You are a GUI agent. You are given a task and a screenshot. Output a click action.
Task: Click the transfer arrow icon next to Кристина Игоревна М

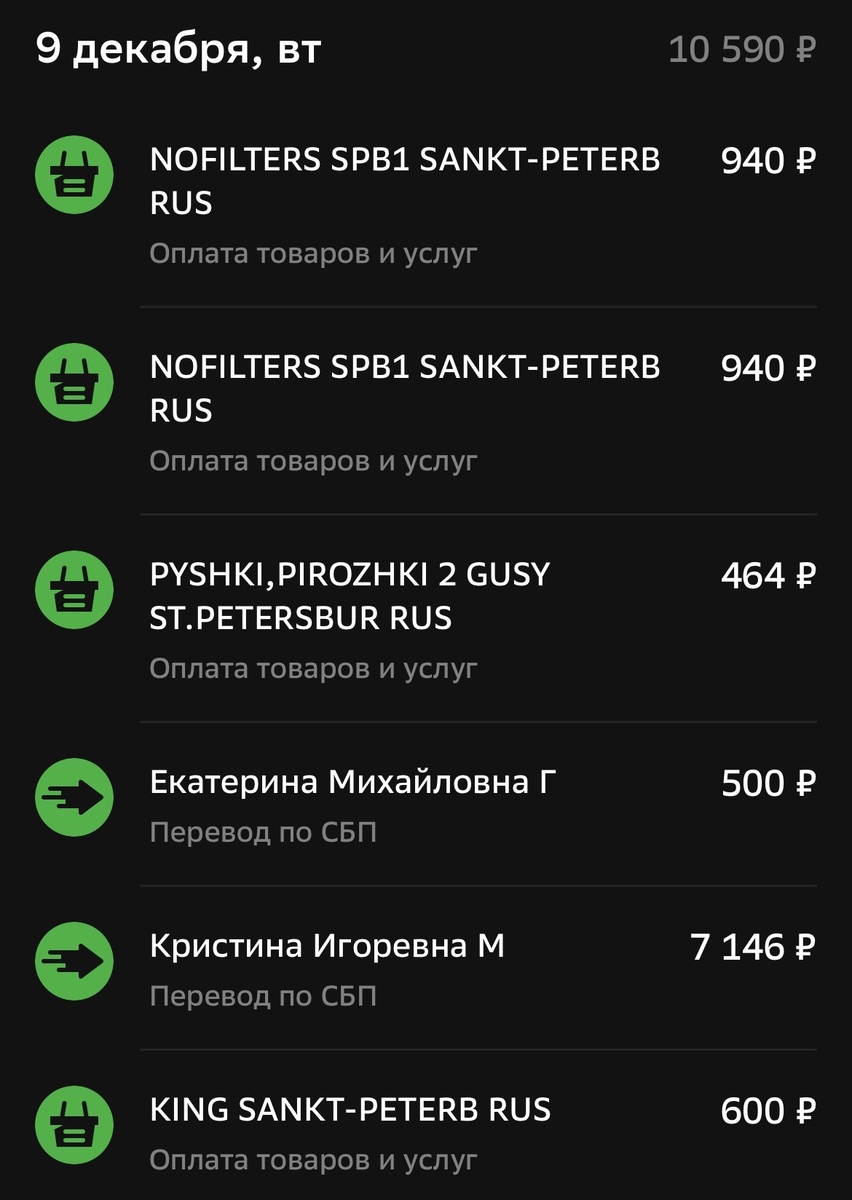click(72, 961)
